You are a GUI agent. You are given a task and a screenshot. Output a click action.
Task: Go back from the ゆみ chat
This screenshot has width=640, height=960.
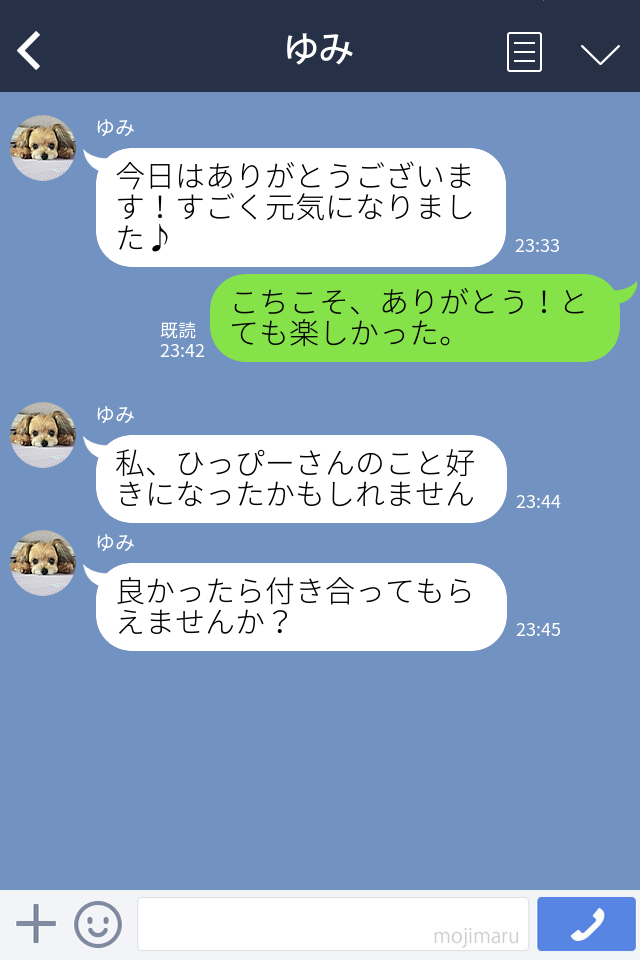30,51
